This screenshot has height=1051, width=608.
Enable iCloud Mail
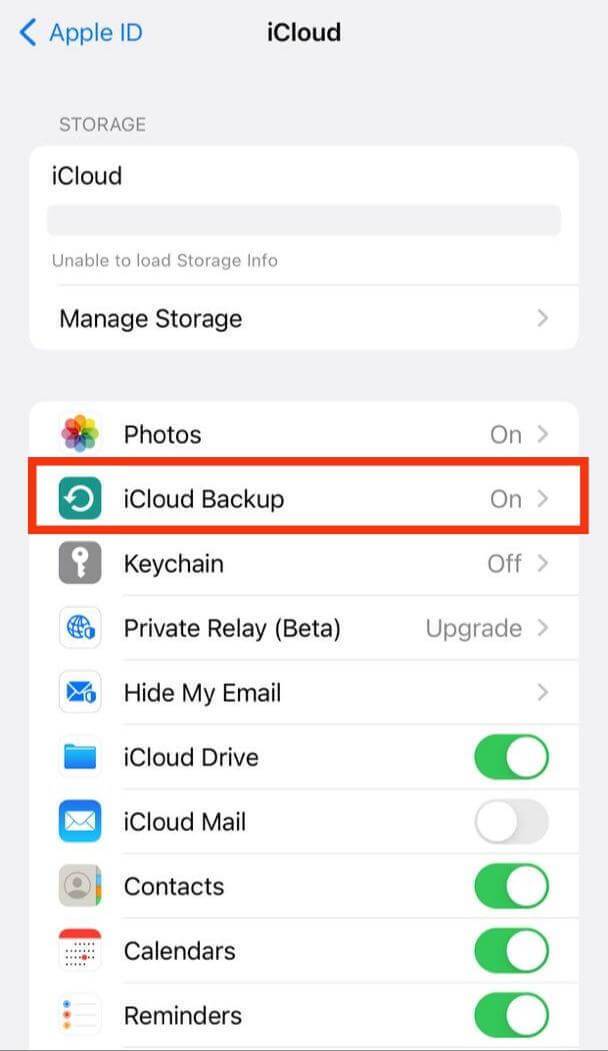click(x=511, y=822)
